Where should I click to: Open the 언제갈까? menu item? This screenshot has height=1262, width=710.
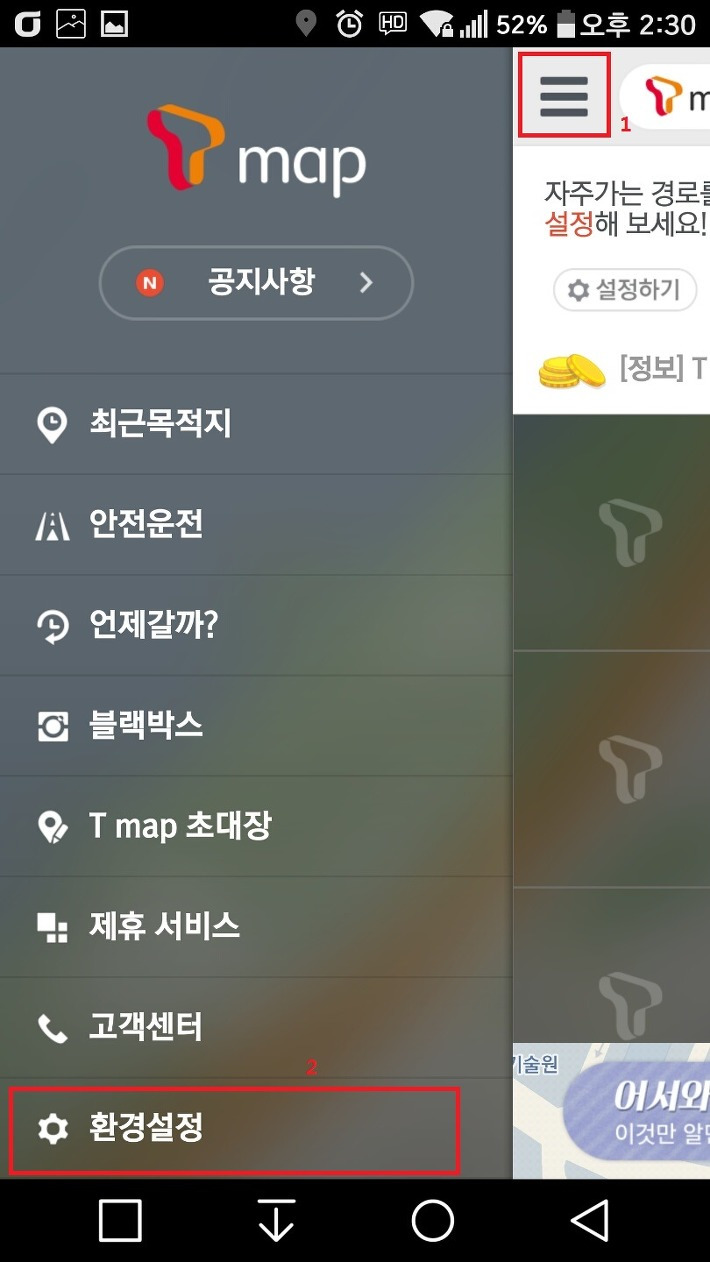click(x=256, y=626)
